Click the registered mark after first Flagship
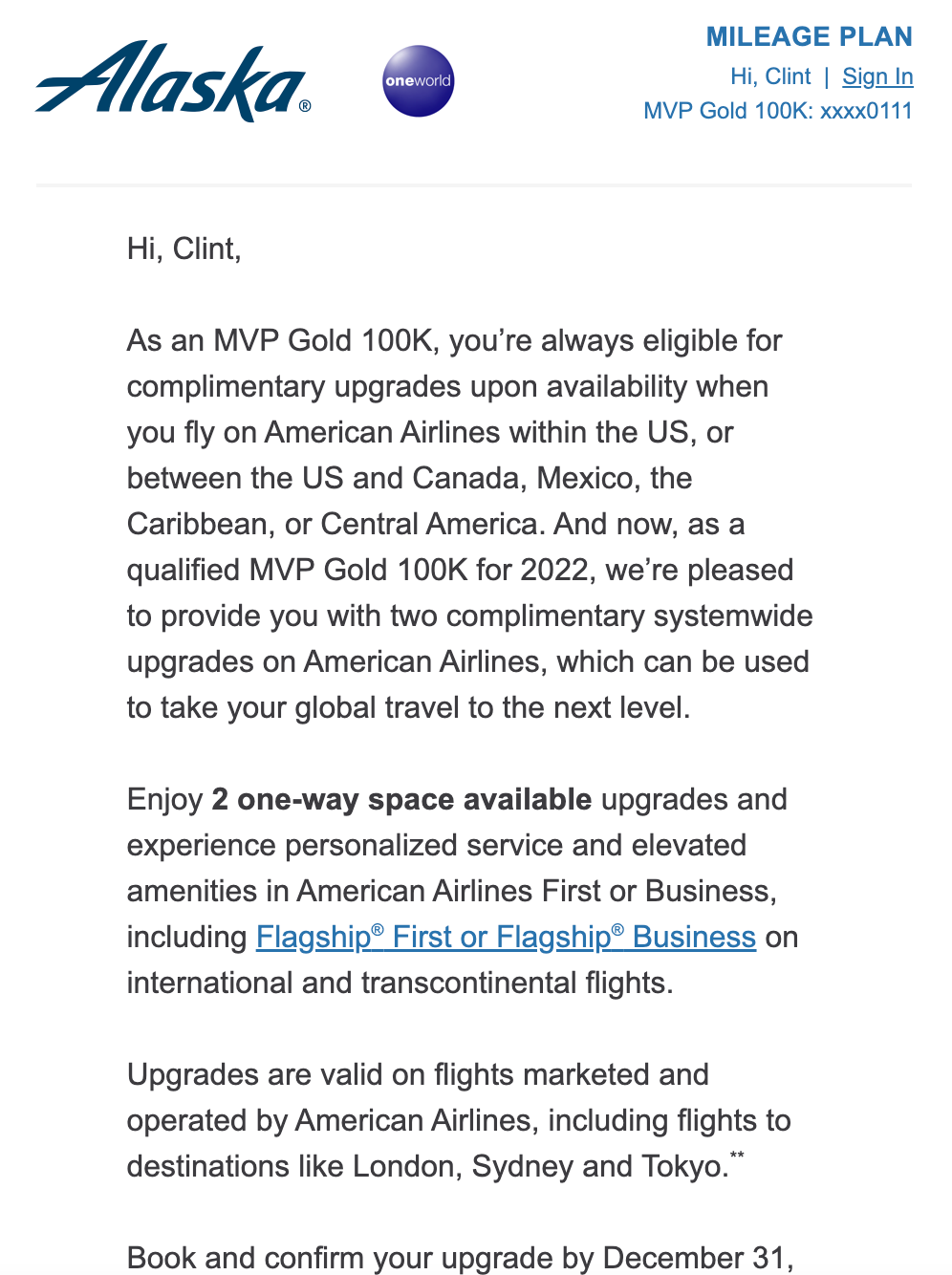Viewport: 952px width, 1275px height. point(380,927)
